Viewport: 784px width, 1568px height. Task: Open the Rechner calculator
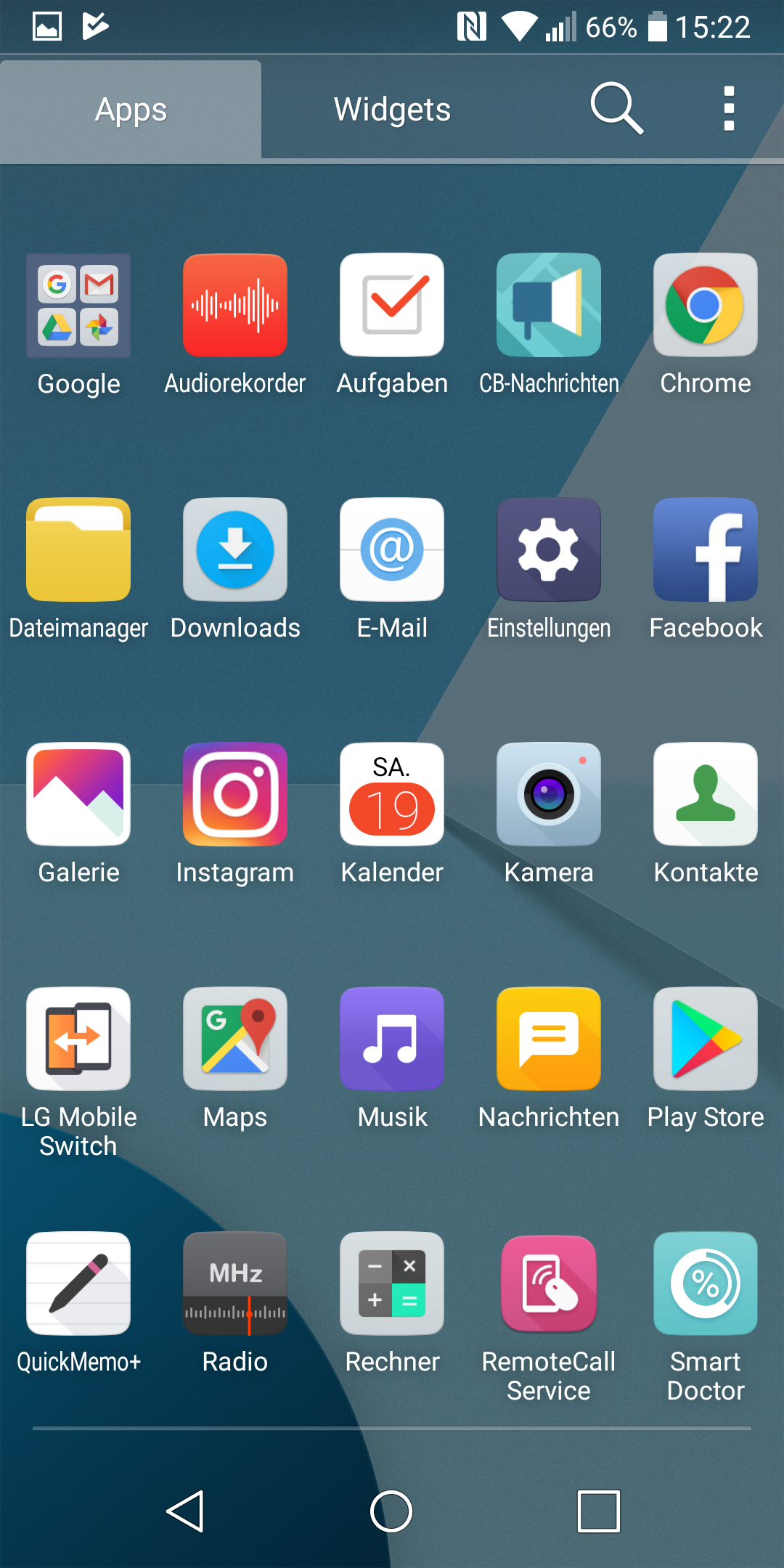392,1284
